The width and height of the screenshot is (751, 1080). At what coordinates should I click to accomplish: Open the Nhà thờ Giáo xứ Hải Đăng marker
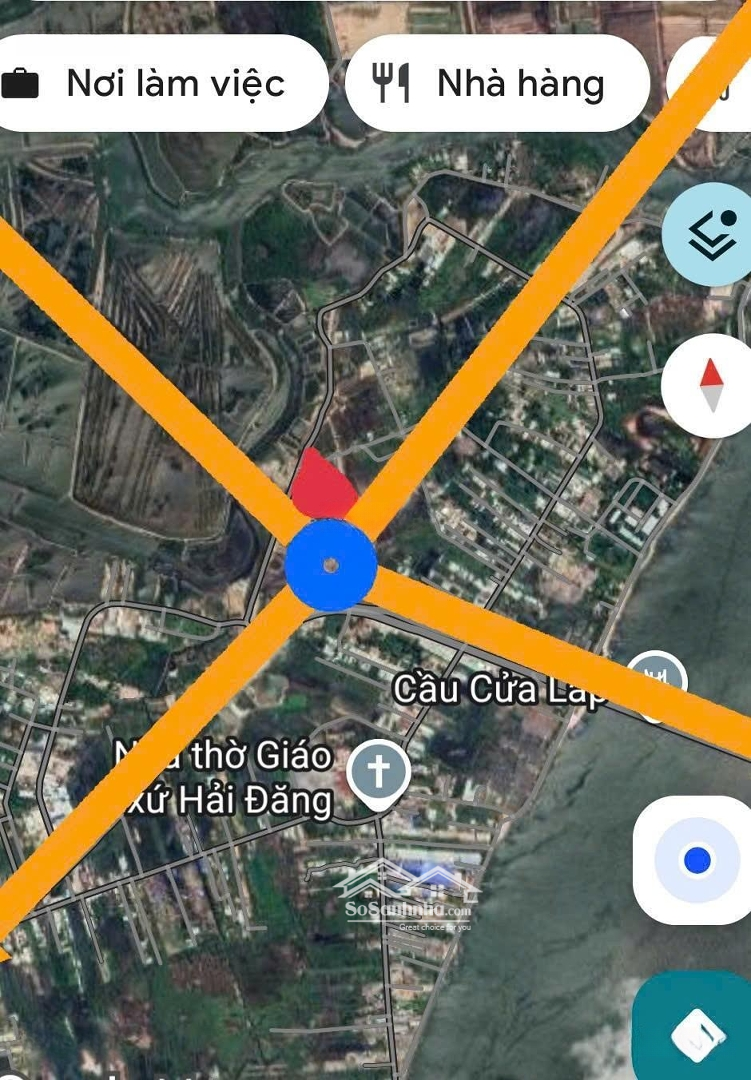click(378, 773)
